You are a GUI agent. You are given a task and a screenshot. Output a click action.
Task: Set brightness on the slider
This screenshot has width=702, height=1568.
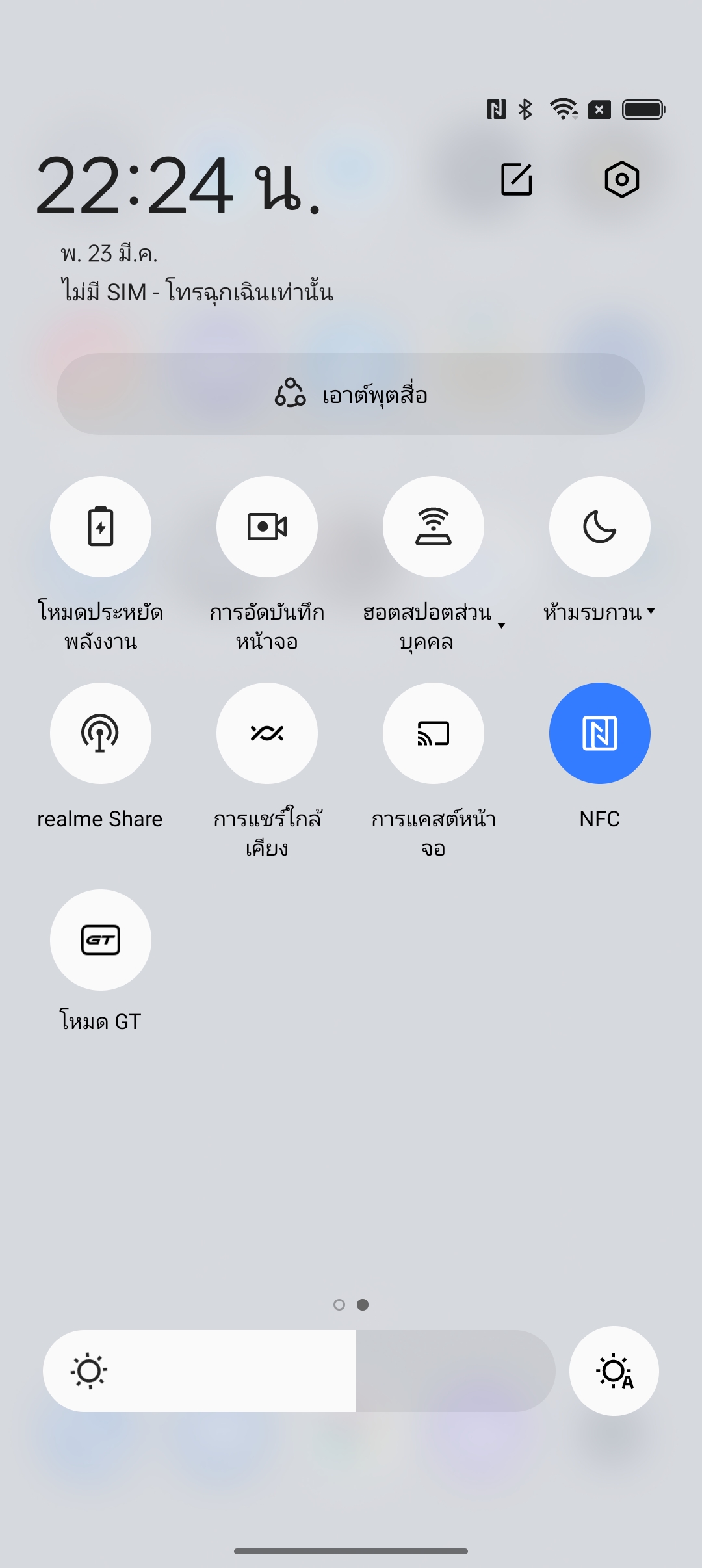(x=299, y=1371)
